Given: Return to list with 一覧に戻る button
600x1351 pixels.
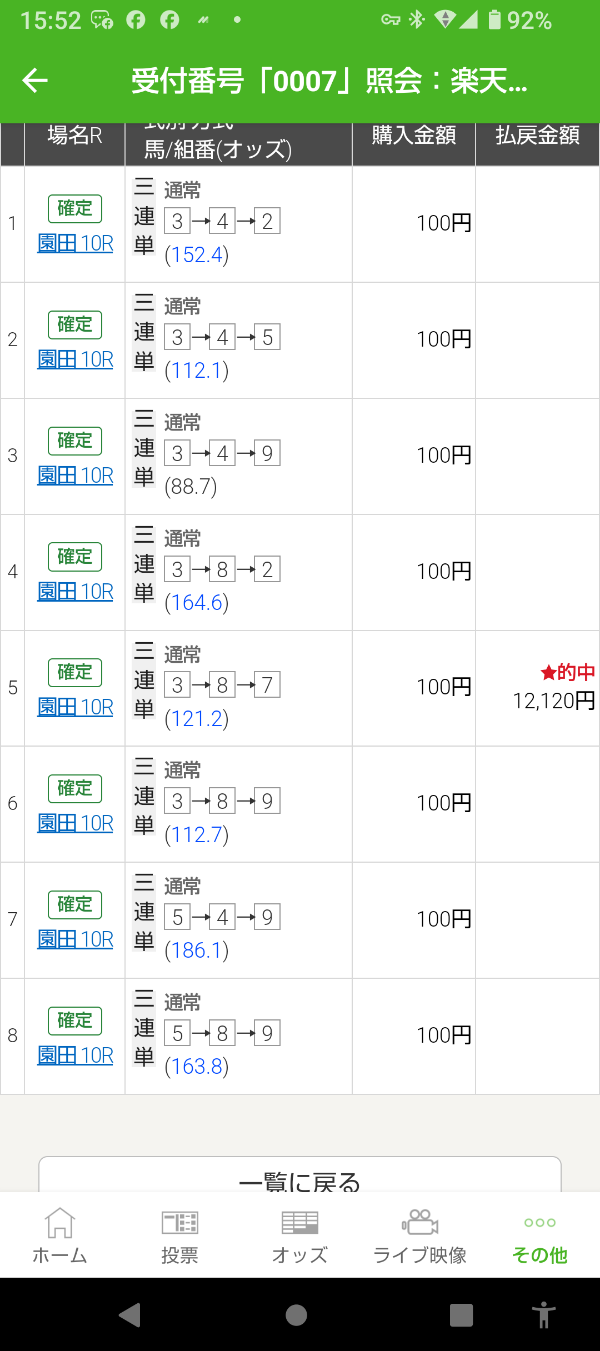Looking at the screenshot, I should [300, 1176].
